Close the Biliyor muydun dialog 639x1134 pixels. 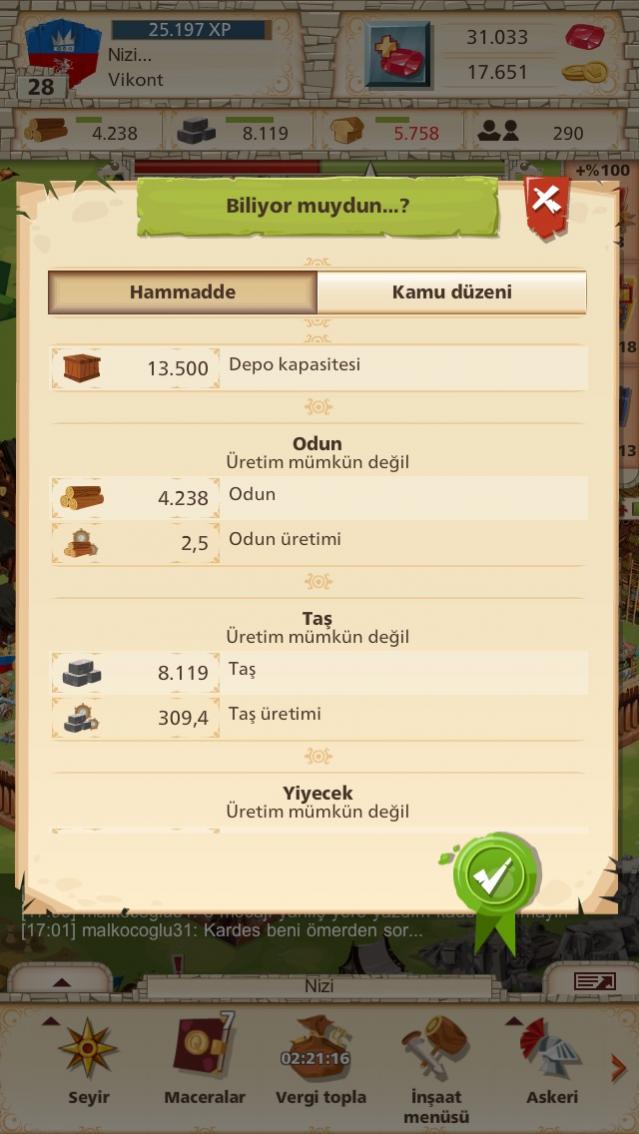coord(546,203)
